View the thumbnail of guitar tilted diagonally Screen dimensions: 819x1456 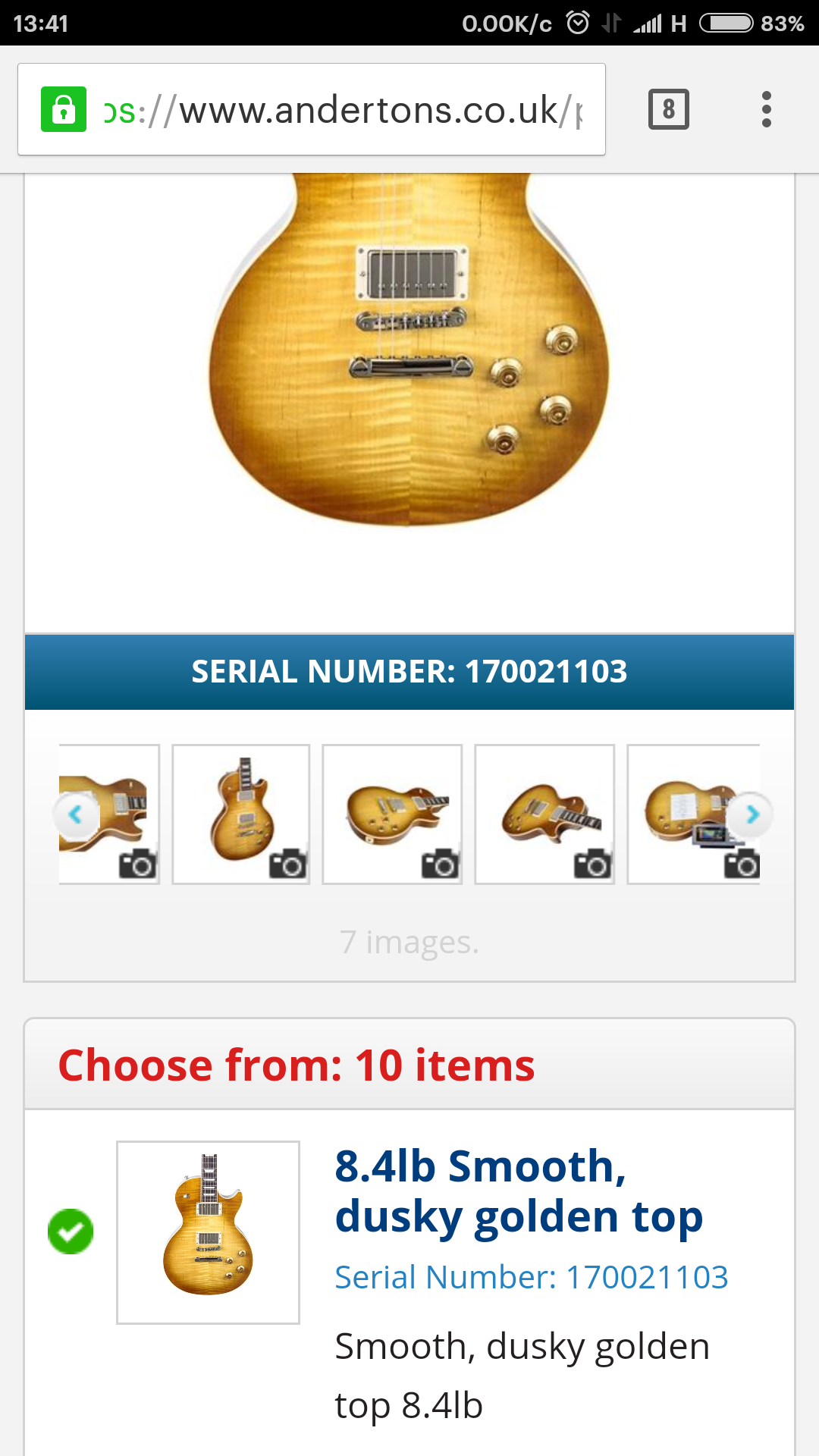pos(544,814)
